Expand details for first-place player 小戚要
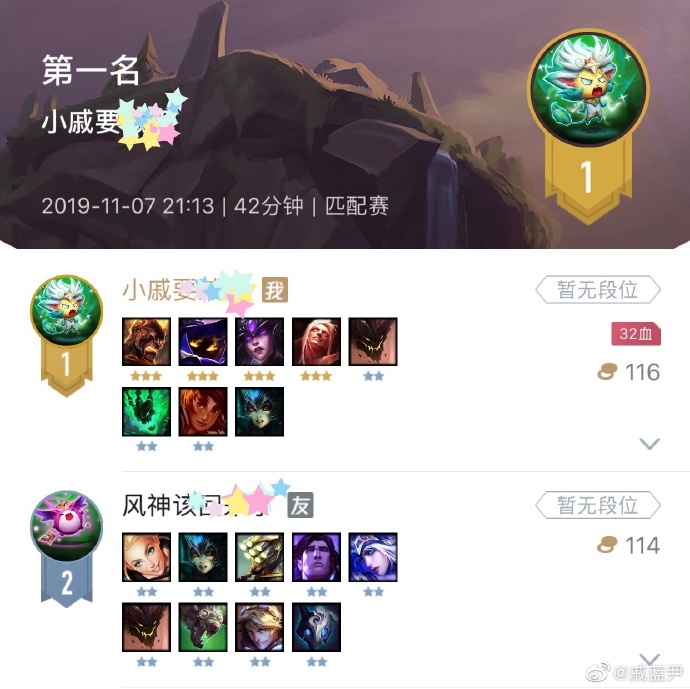Image resolution: width=690 pixels, height=689 pixels. click(x=649, y=444)
